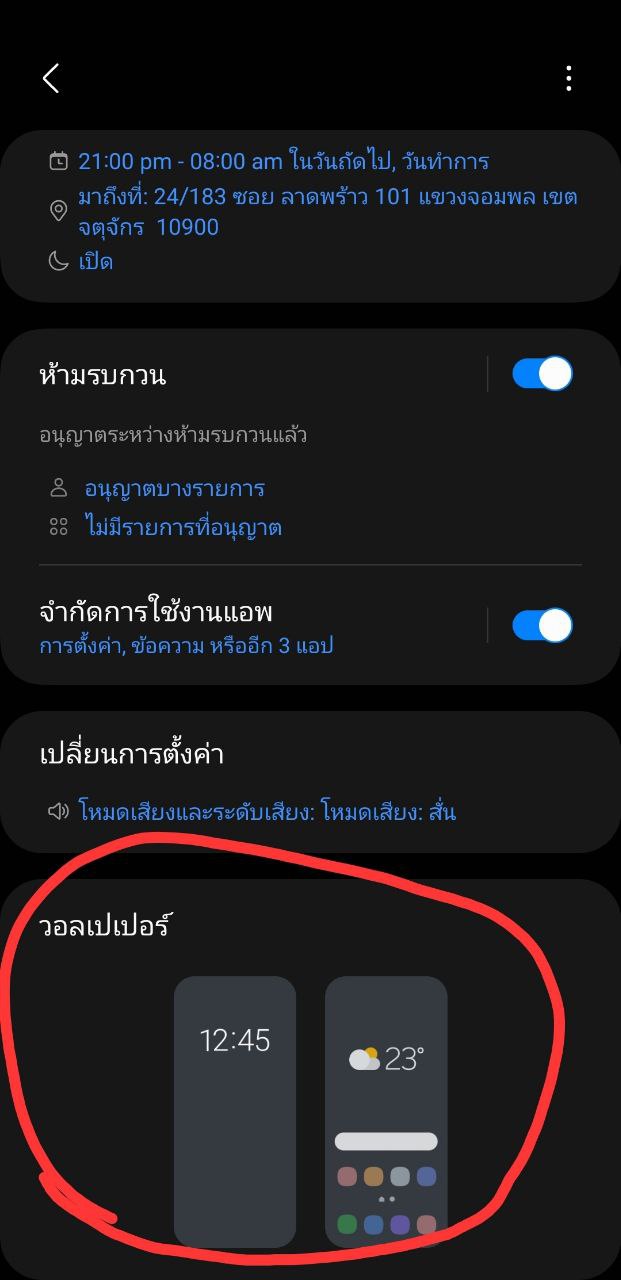
Task: Toggle the ห้ามรบกวน switch off
Action: pyautogui.click(x=542, y=374)
